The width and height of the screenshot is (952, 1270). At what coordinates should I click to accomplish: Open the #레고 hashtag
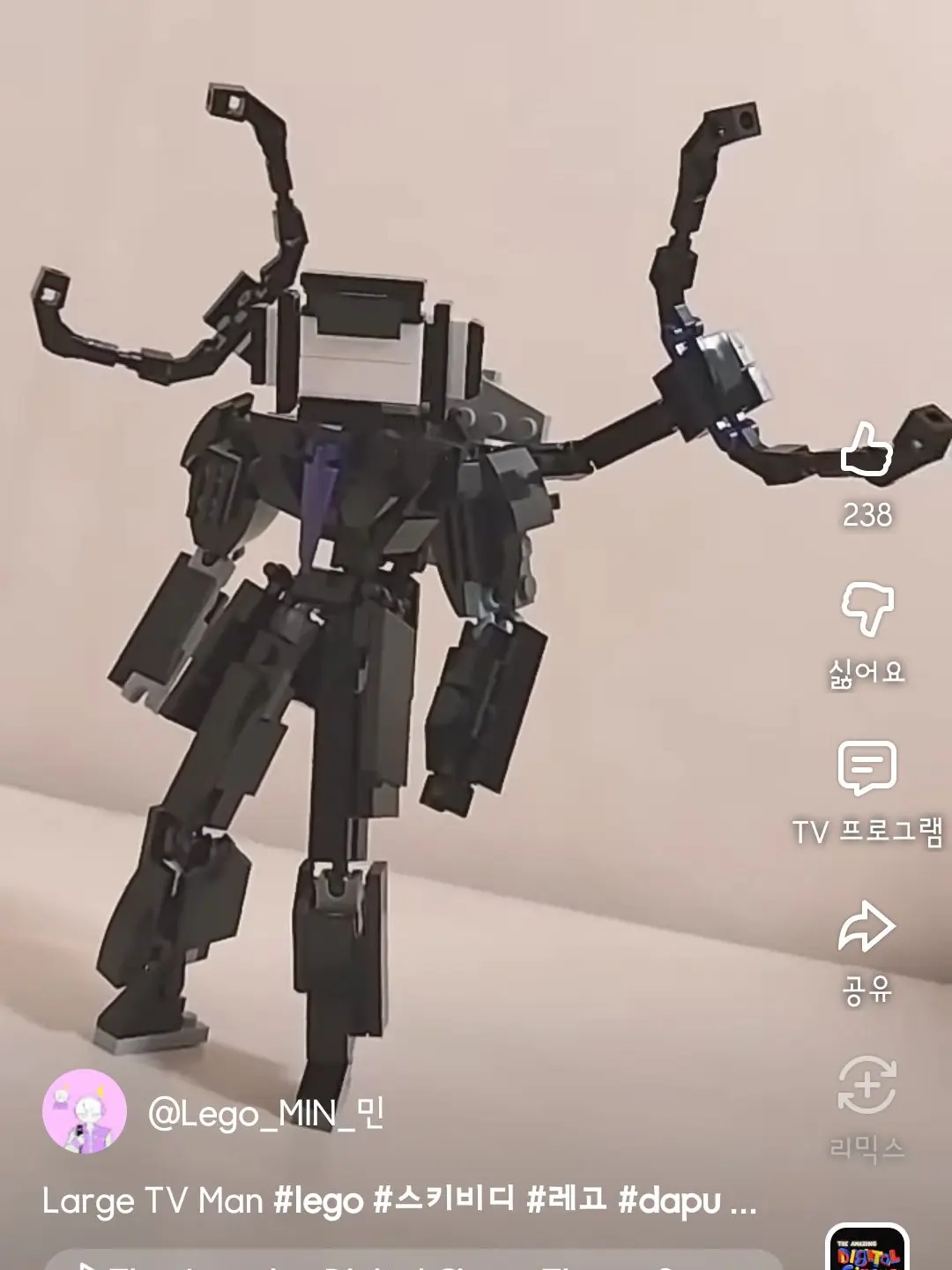pos(566,1201)
